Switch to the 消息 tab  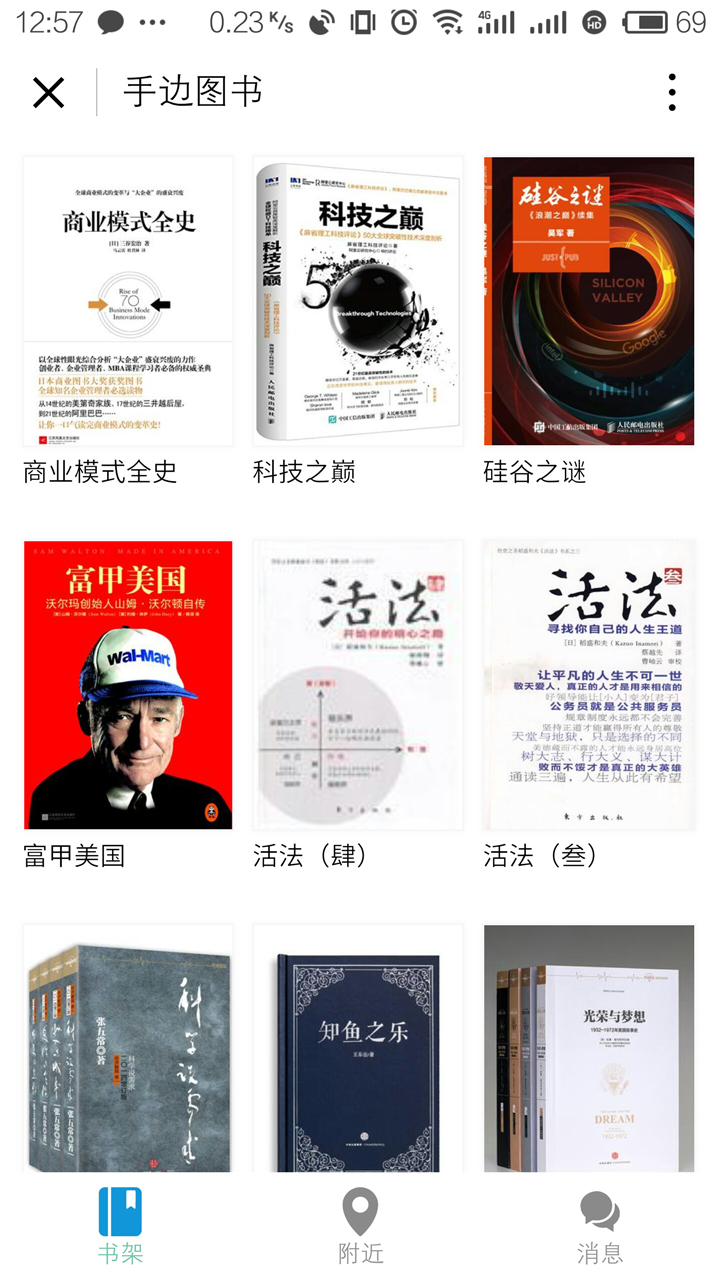[x=600, y=1226]
